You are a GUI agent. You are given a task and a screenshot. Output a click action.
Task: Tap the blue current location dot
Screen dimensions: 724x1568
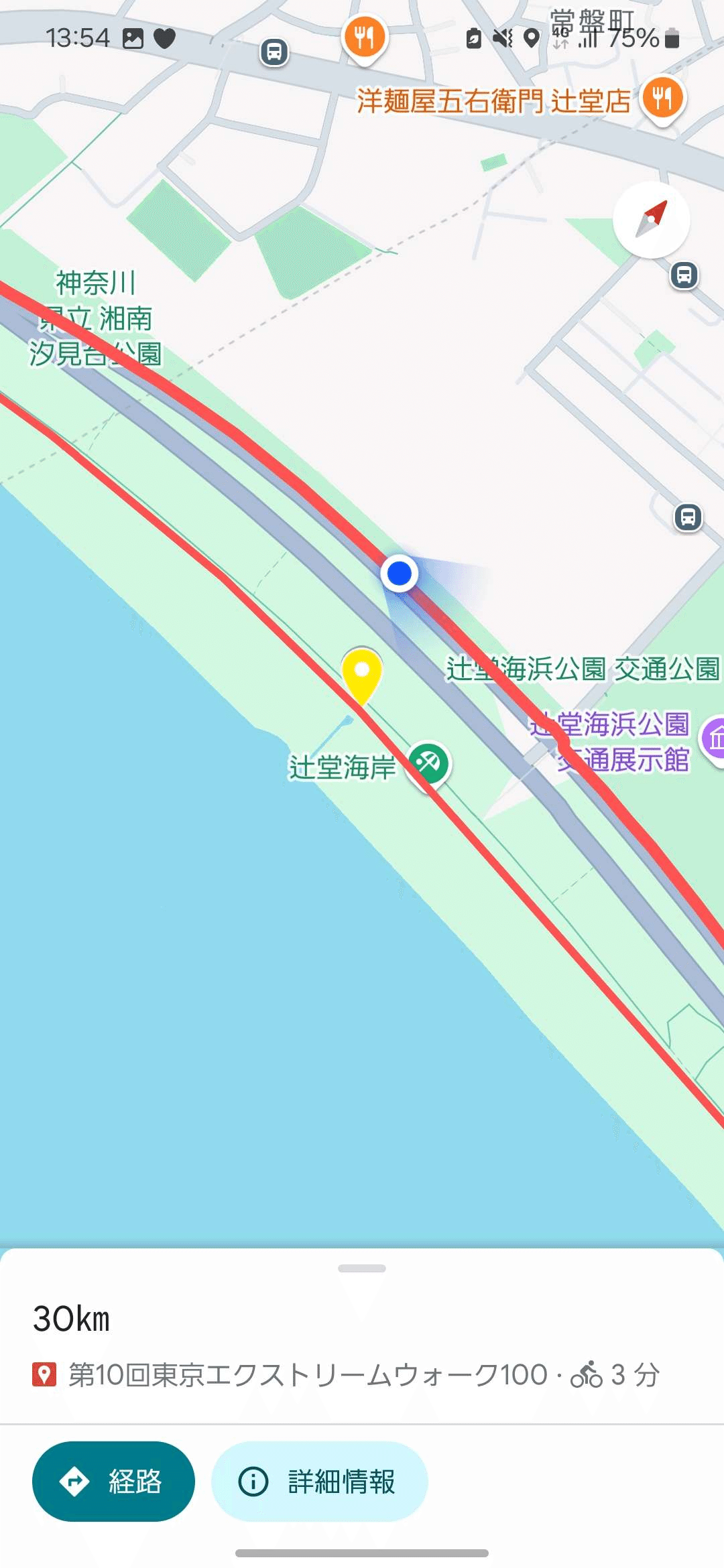(x=400, y=574)
